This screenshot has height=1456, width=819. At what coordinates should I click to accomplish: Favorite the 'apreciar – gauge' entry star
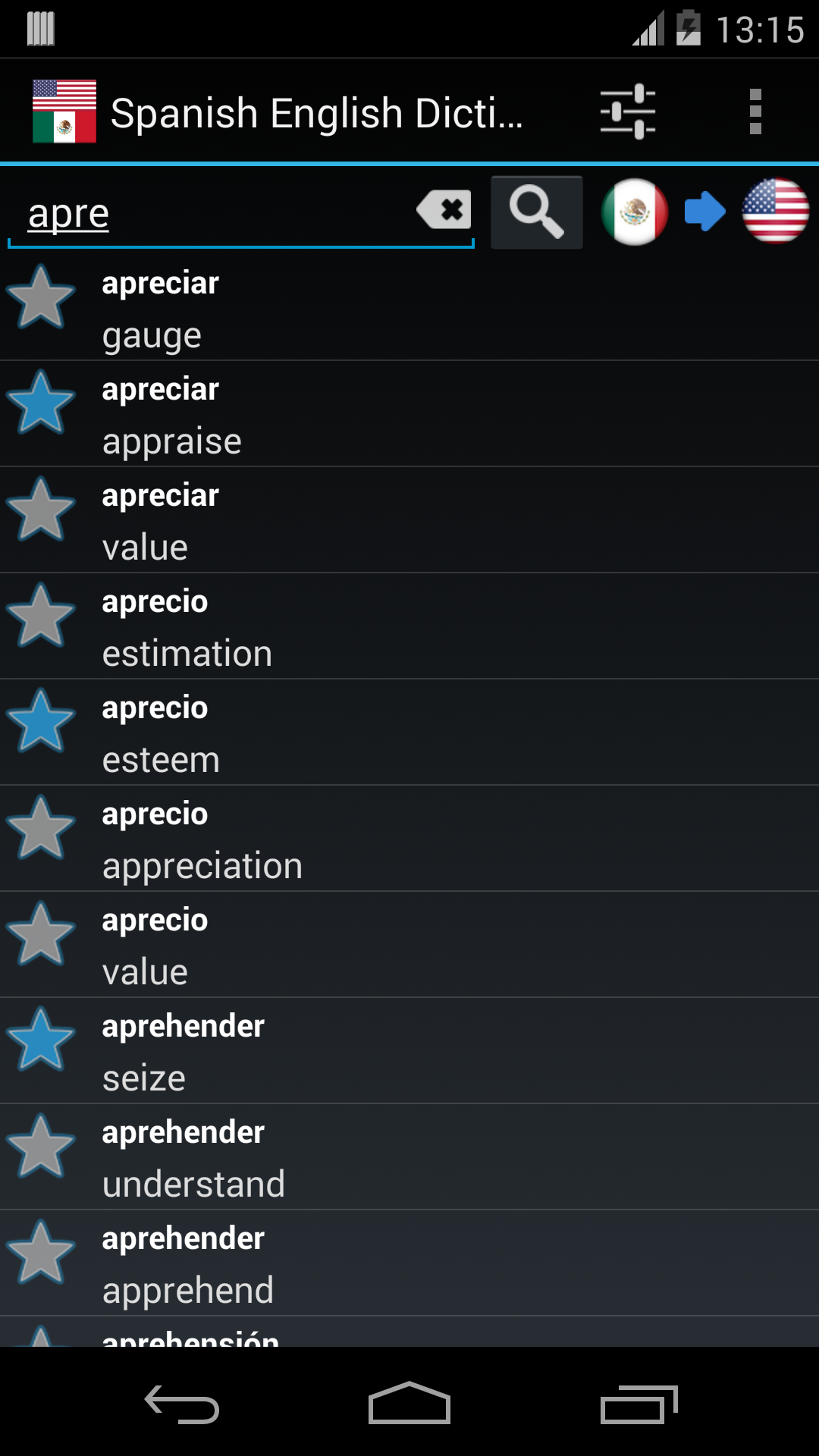pyautogui.click(x=41, y=297)
